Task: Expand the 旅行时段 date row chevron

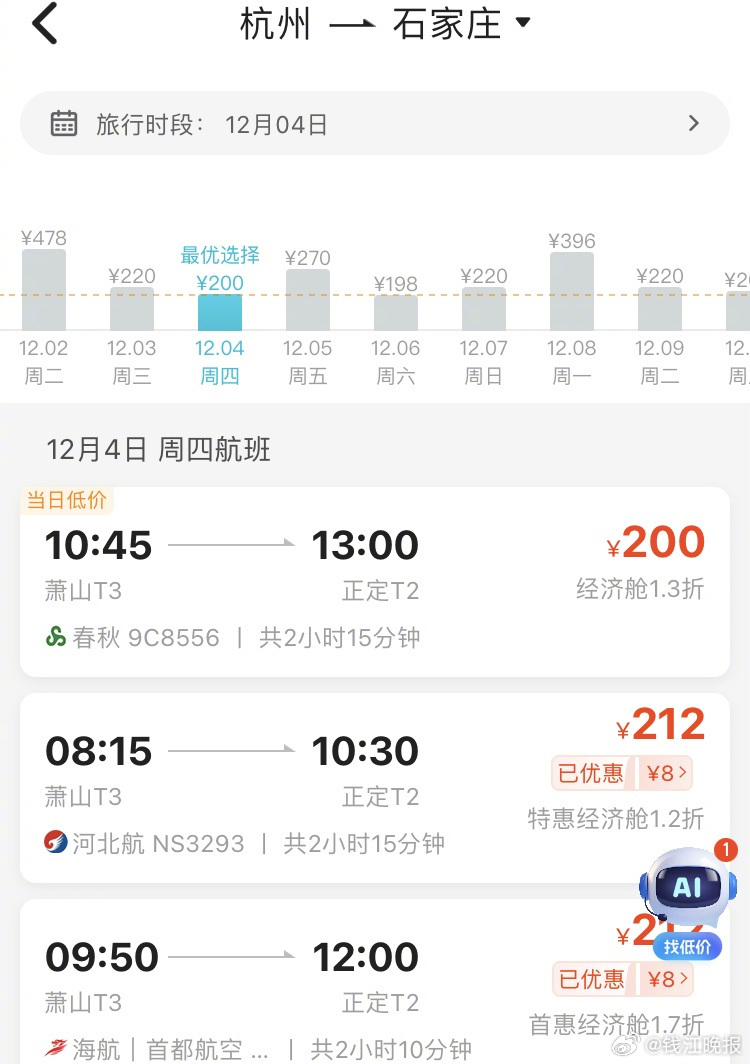Action: pos(693,123)
